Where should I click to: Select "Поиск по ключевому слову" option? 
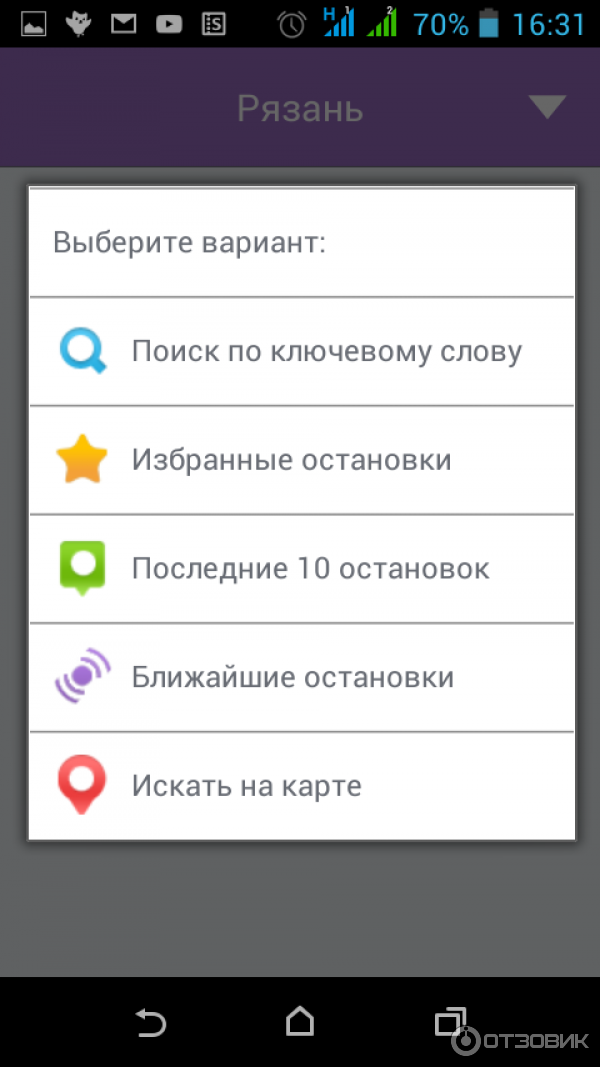click(x=302, y=352)
